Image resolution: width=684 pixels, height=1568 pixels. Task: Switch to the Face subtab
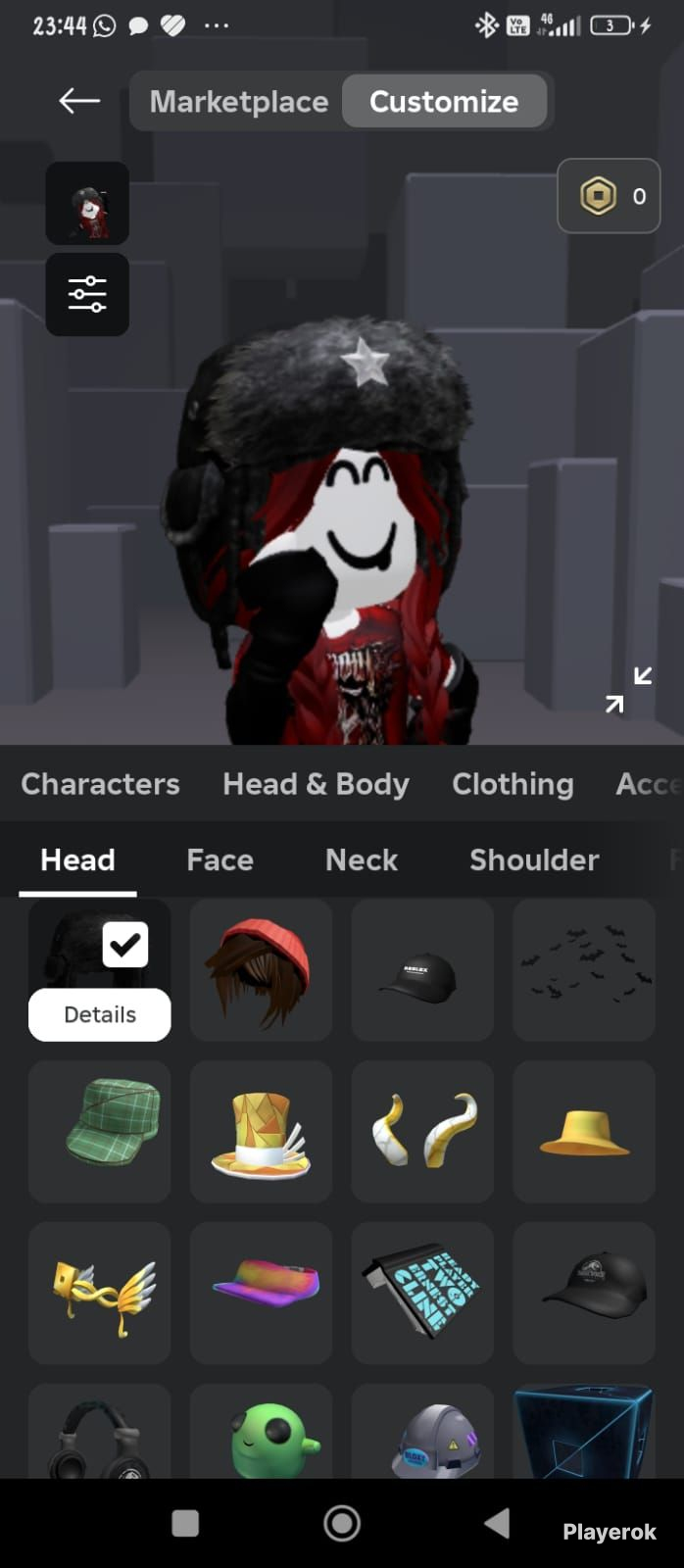pos(220,860)
